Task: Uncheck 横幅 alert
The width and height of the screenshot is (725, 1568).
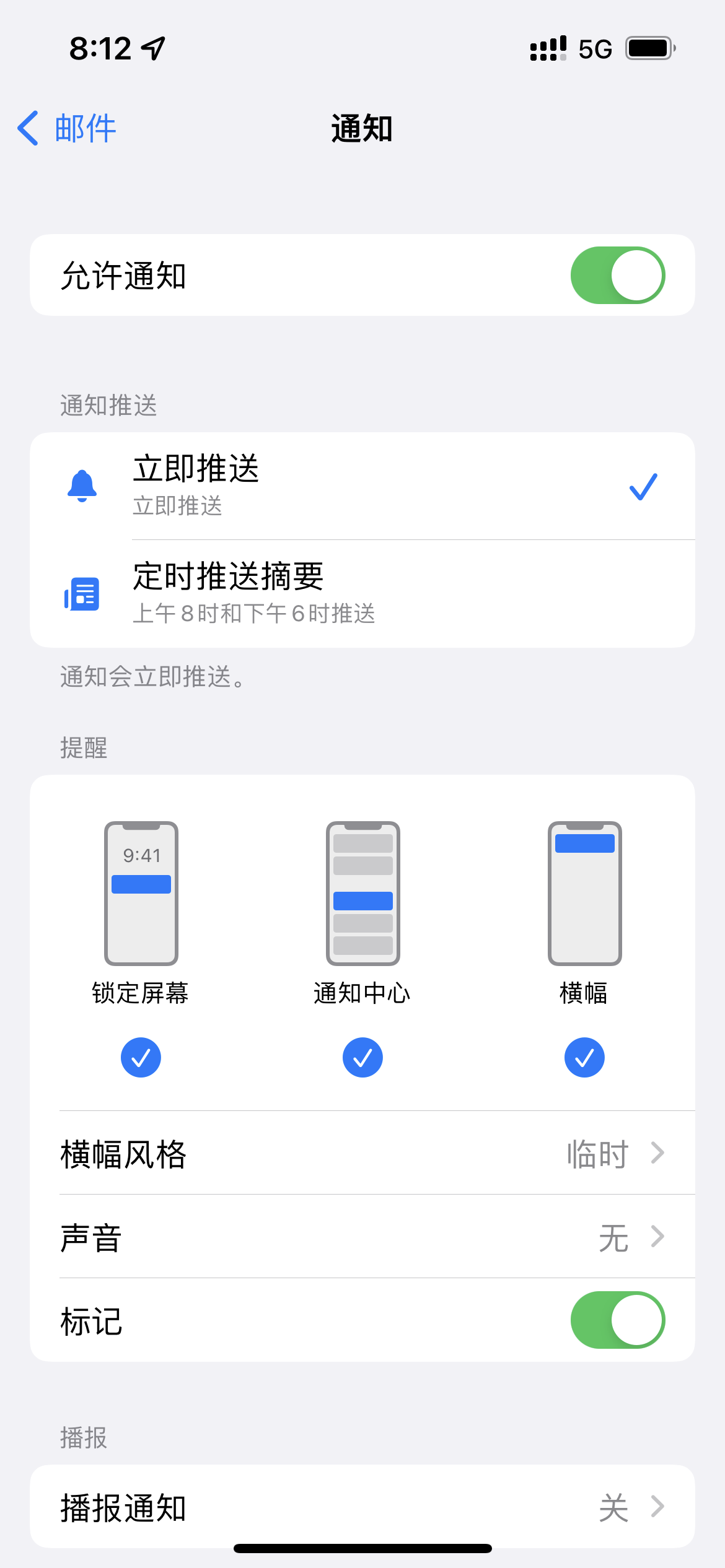Action: tap(584, 1057)
